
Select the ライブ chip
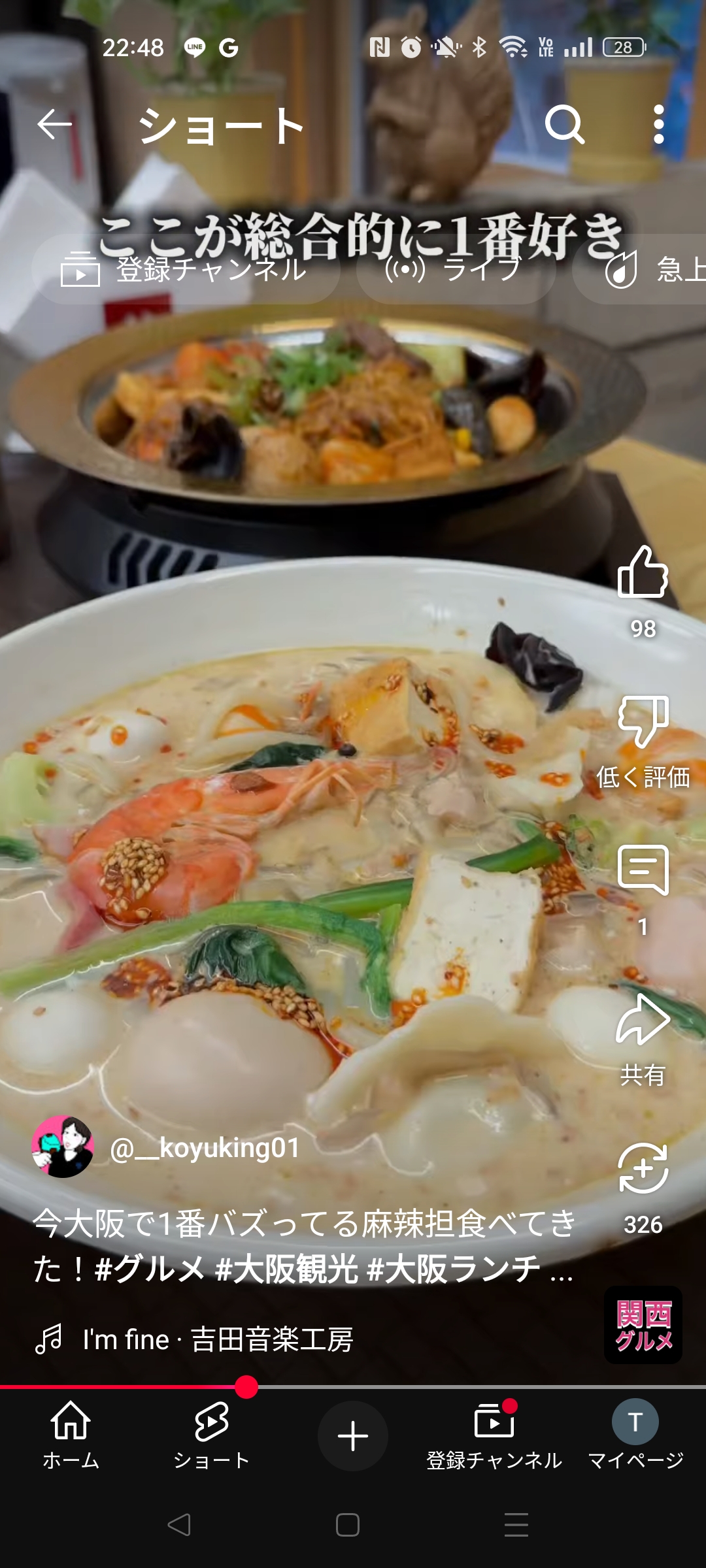456,269
